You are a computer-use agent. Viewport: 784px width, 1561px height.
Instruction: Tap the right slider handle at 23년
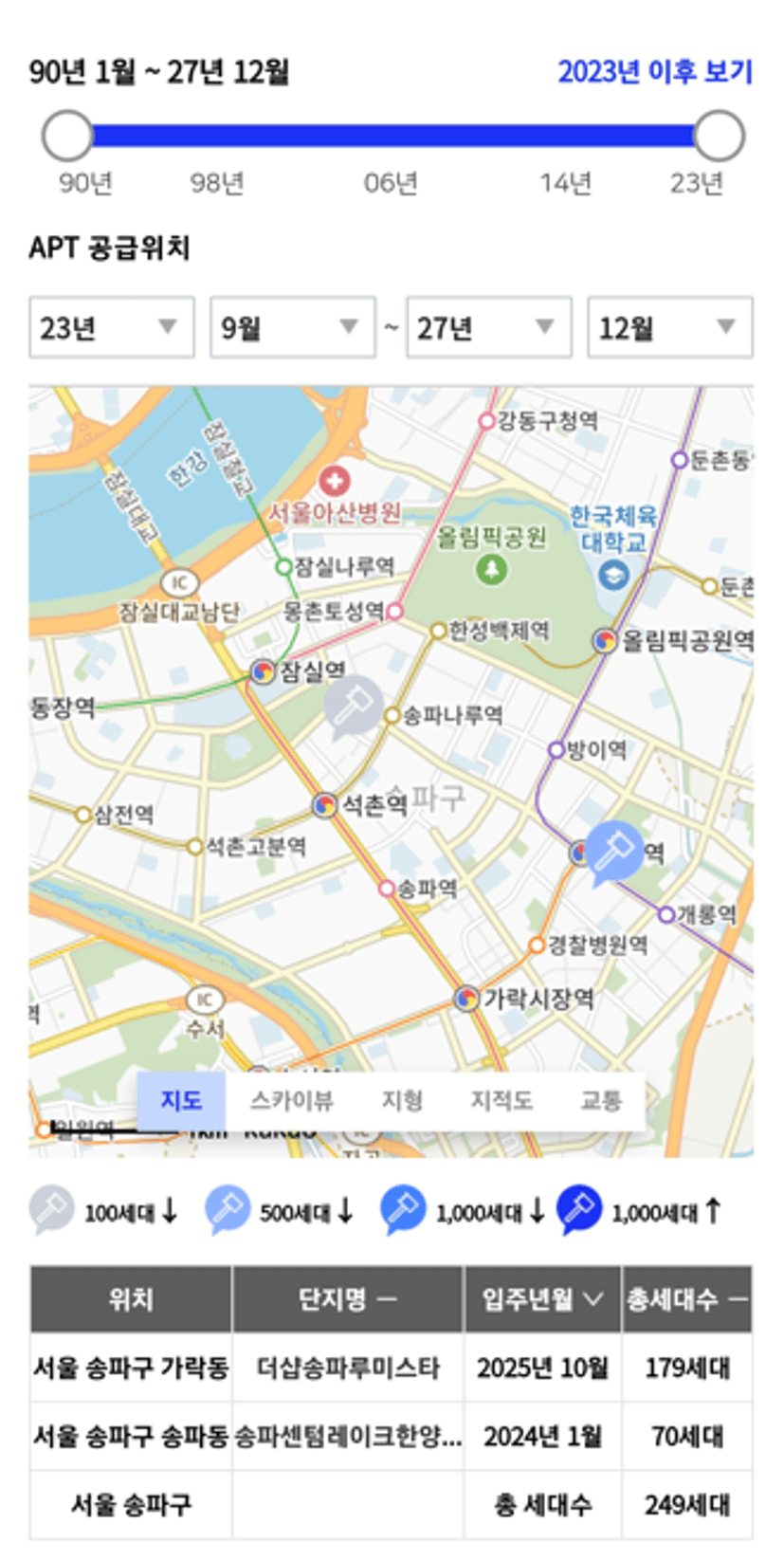coord(719,137)
